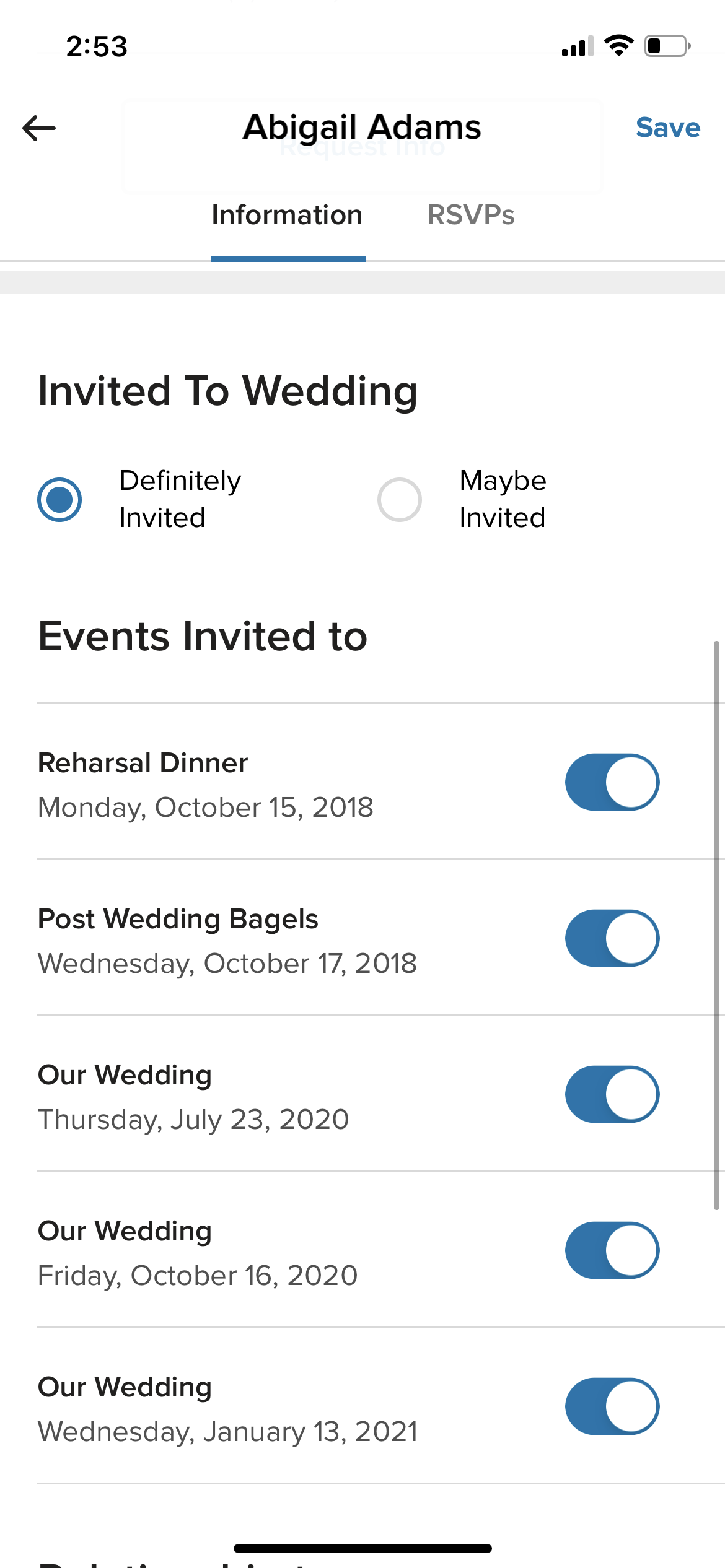Disable Post Wedding Bagels invitation
Image resolution: width=725 pixels, height=1568 pixels.
[612, 938]
